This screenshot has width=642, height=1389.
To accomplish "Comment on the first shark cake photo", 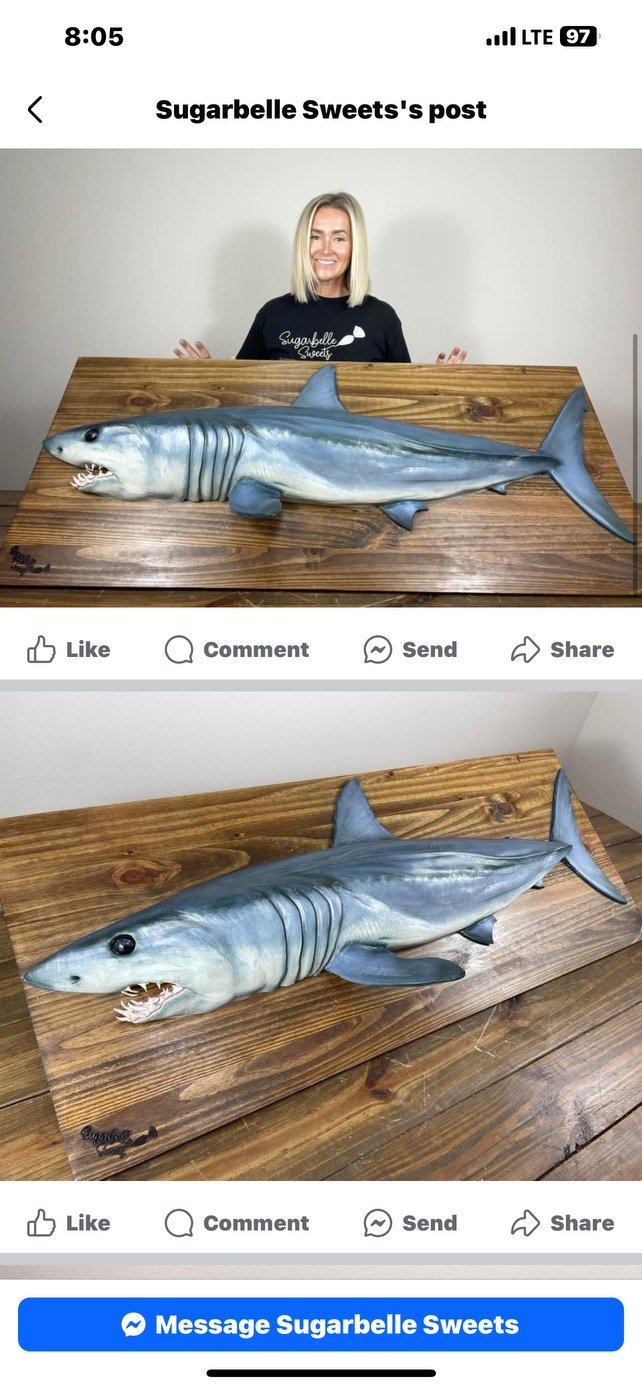I will tap(237, 650).
